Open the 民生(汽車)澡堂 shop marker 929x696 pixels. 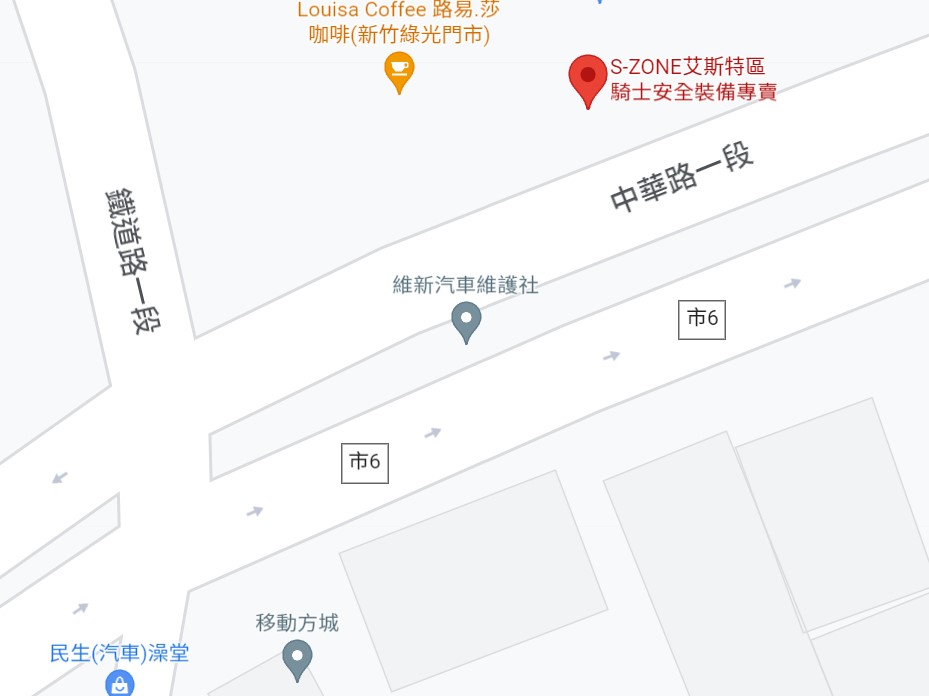click(x=120, y=684)
